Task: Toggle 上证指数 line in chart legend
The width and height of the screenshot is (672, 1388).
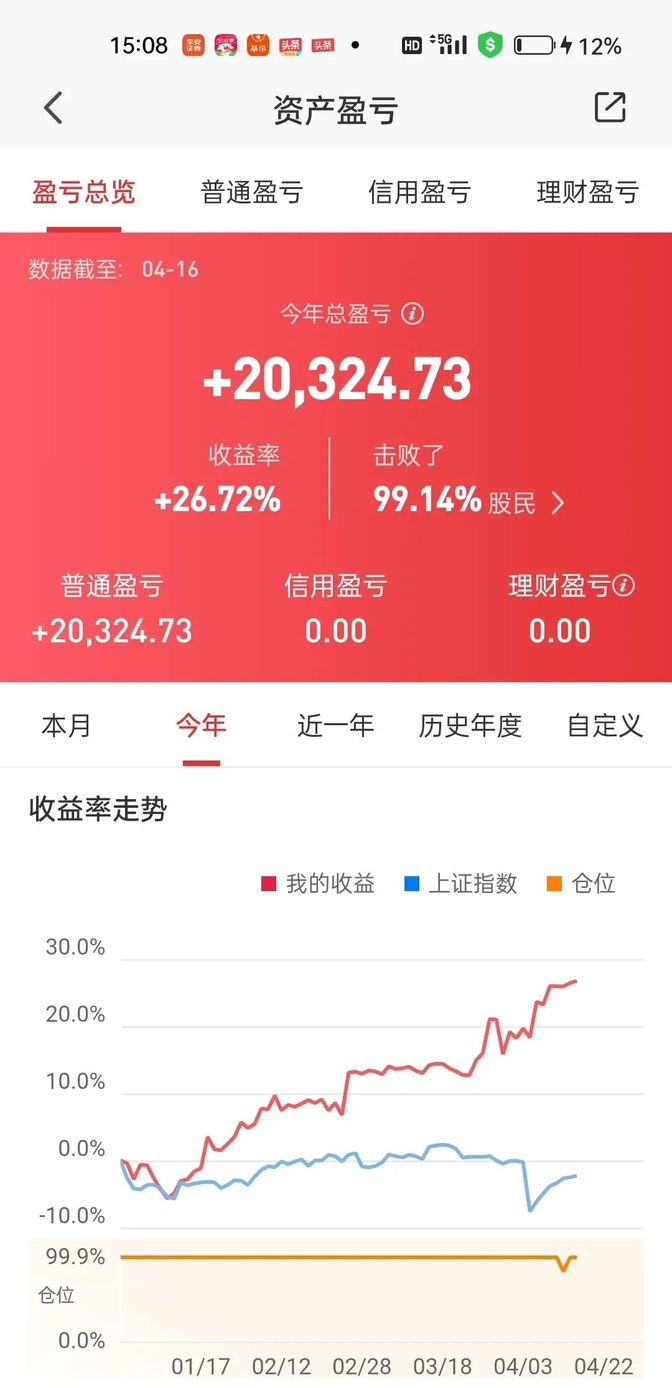Action: tap(461, 884)
